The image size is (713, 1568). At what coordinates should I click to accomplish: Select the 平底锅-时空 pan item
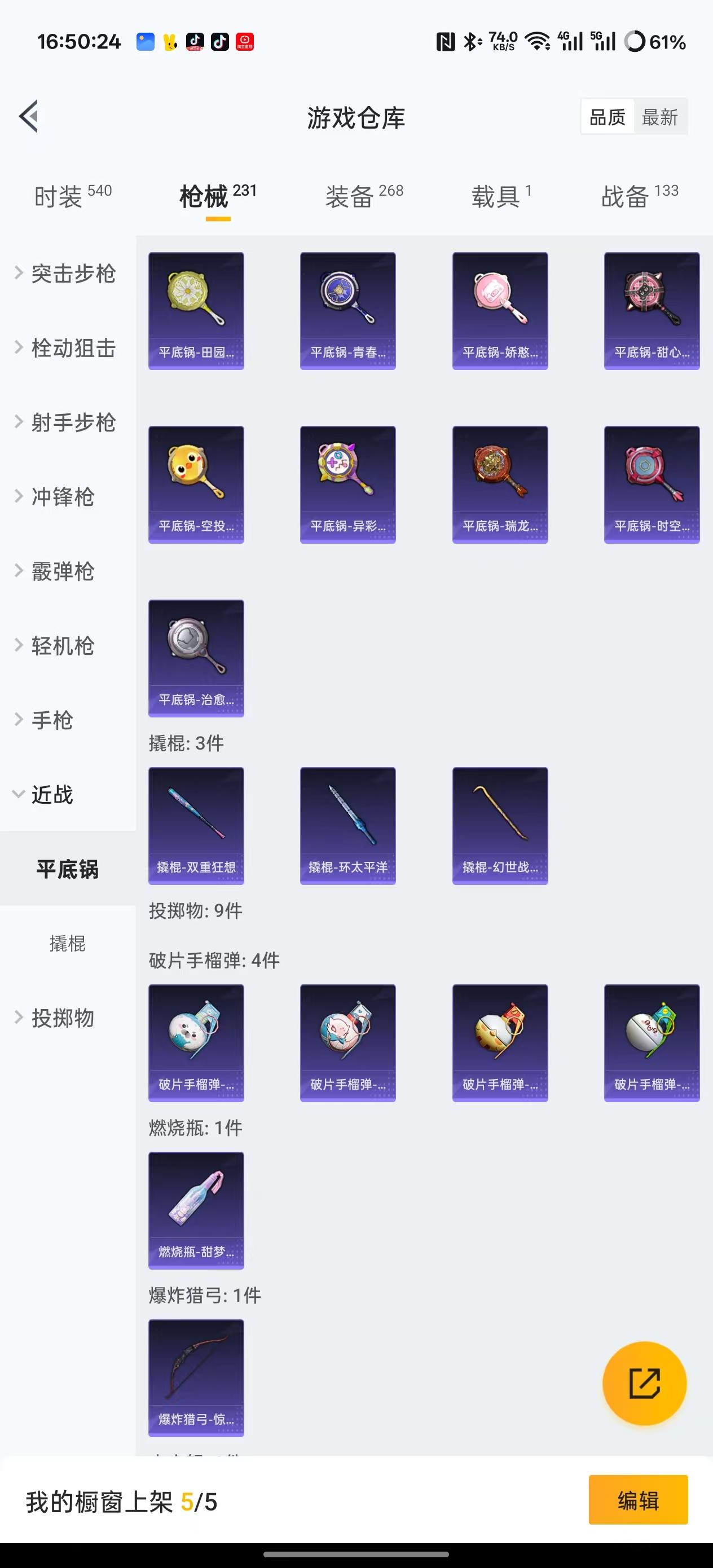(651, 484)
